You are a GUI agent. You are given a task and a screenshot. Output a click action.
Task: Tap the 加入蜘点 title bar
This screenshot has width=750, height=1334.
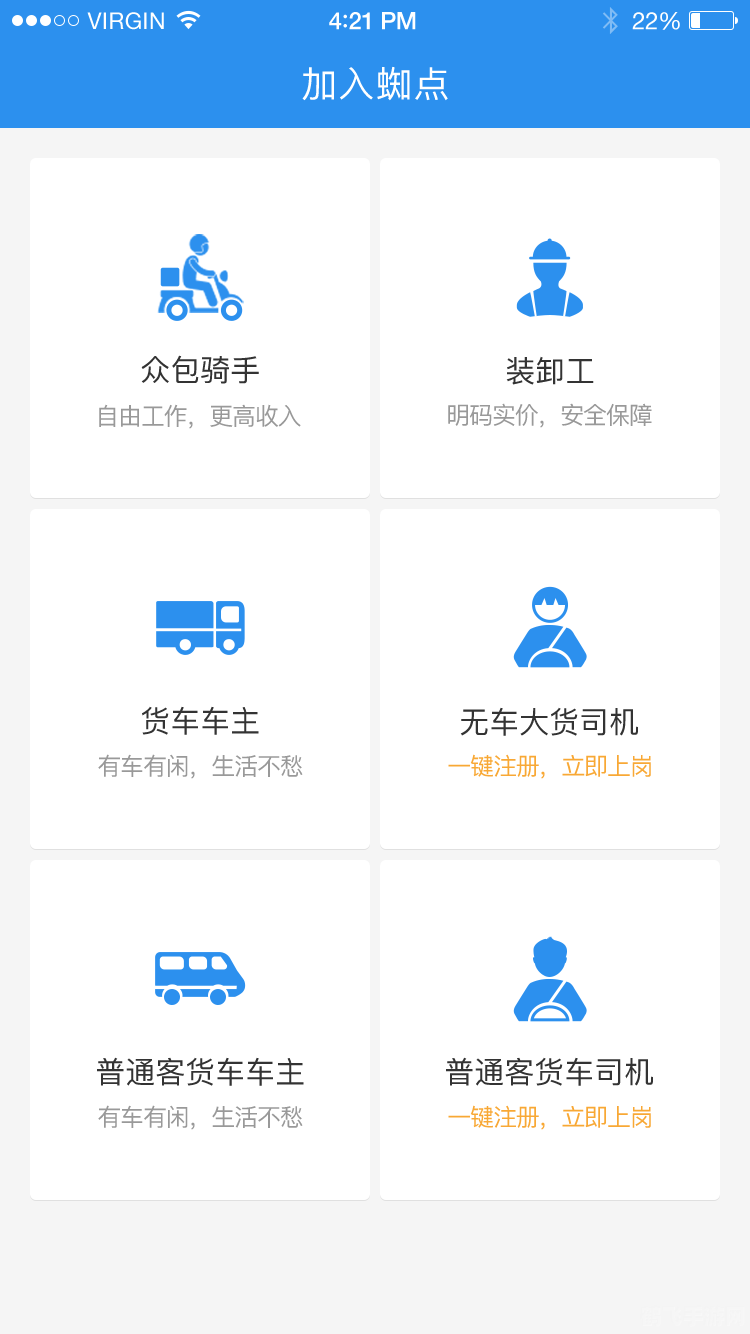(374, 86)
